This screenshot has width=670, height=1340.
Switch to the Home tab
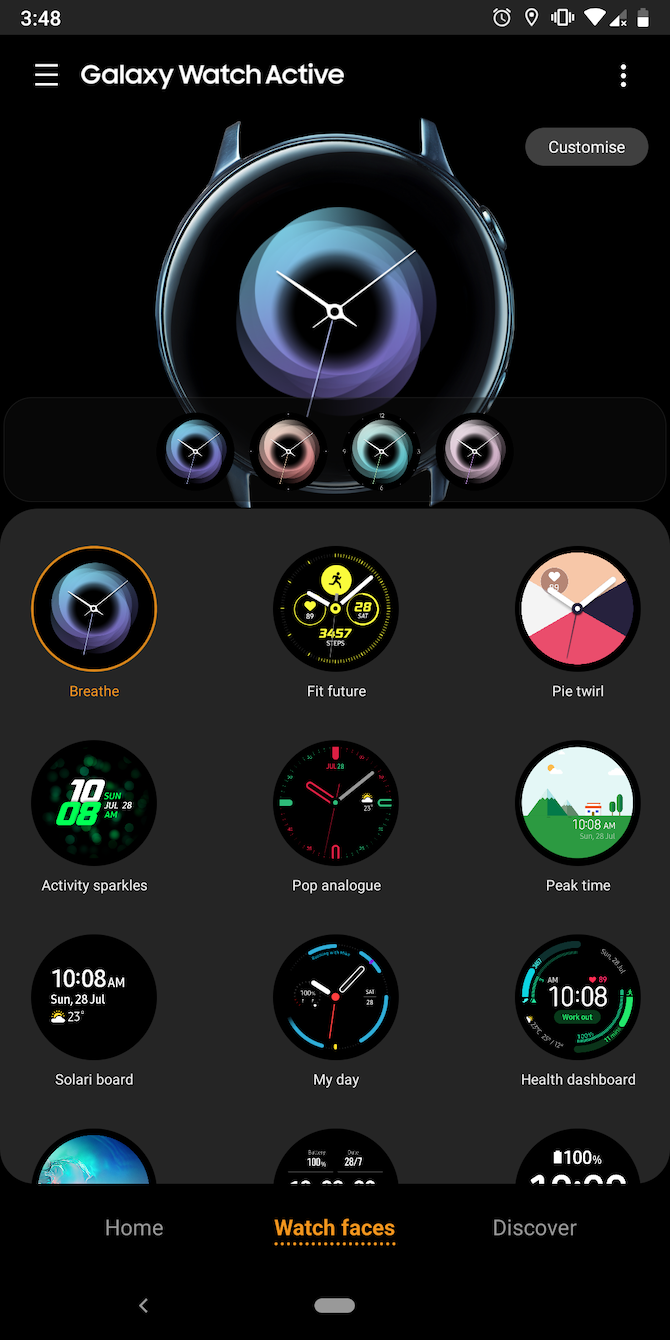(x=134, y=1227)
